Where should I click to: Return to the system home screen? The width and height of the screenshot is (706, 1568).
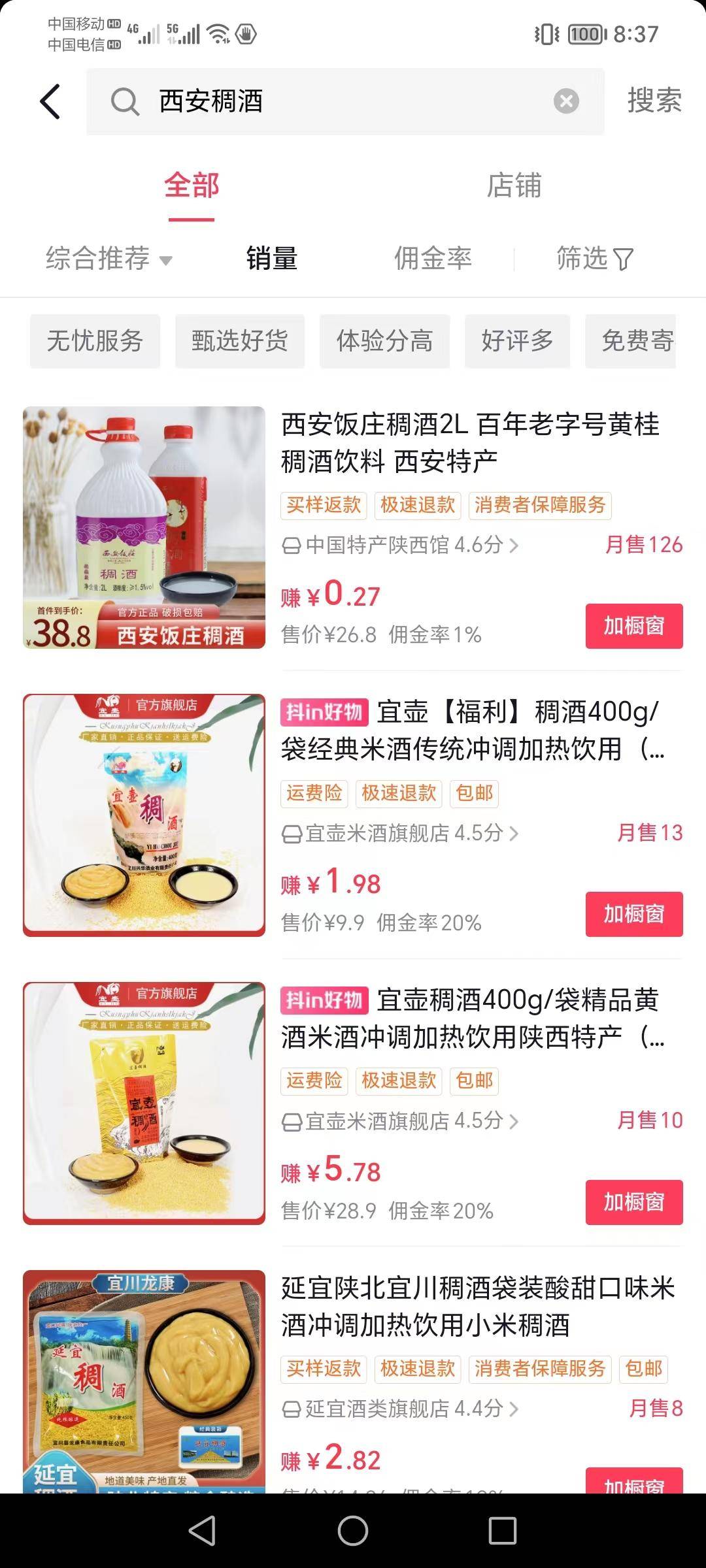[x=353, y=1531]
